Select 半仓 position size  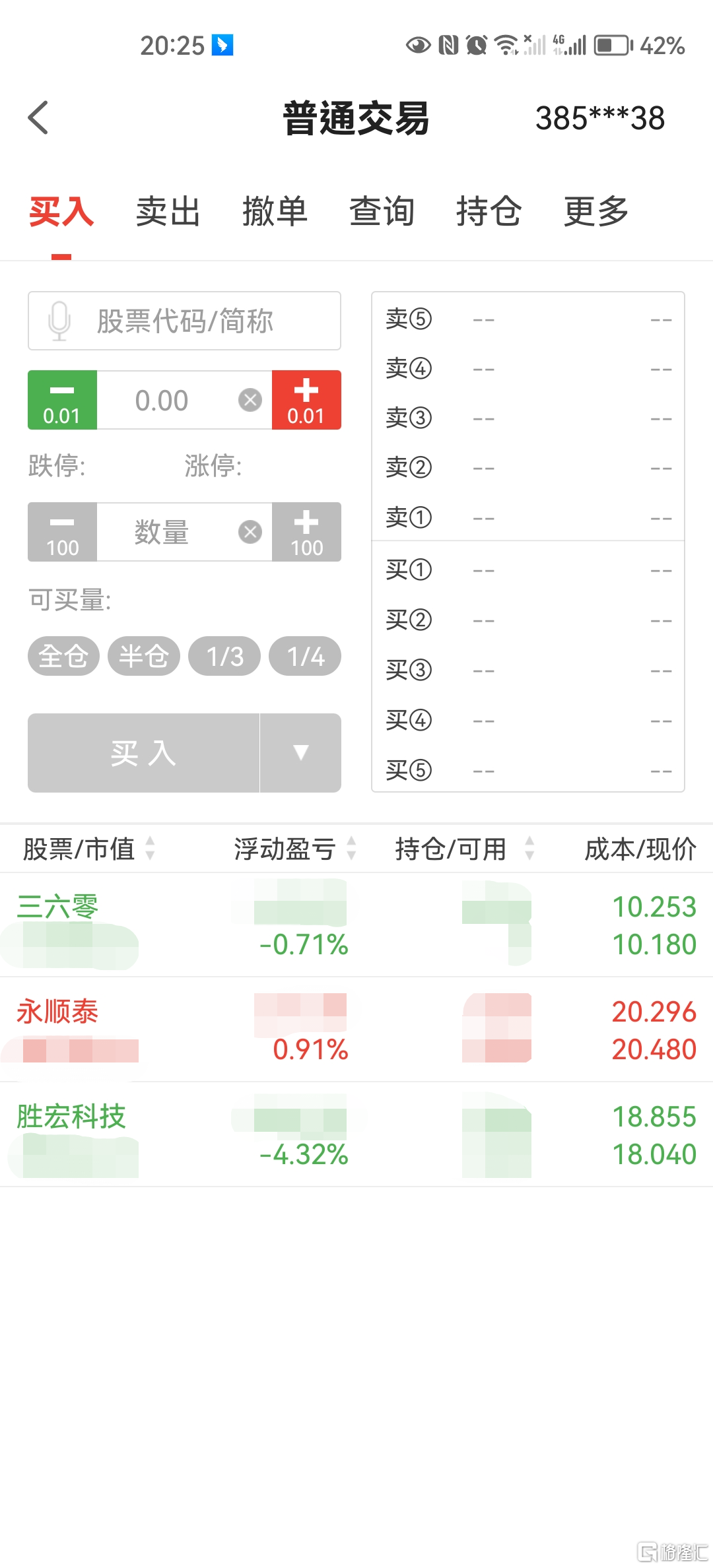click(144, 657)
